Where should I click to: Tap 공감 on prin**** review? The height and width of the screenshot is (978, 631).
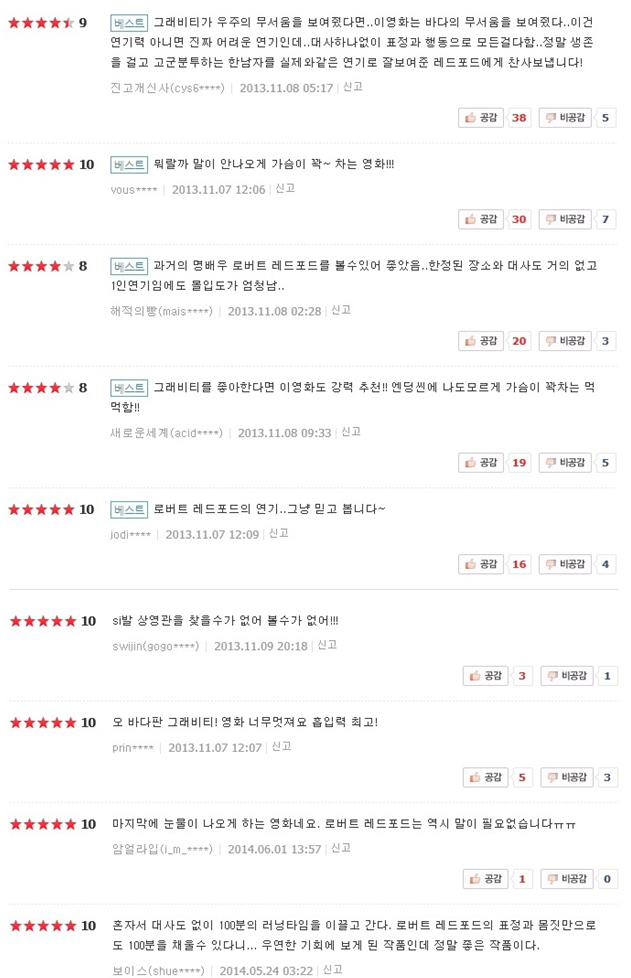[x=485, y=778]
